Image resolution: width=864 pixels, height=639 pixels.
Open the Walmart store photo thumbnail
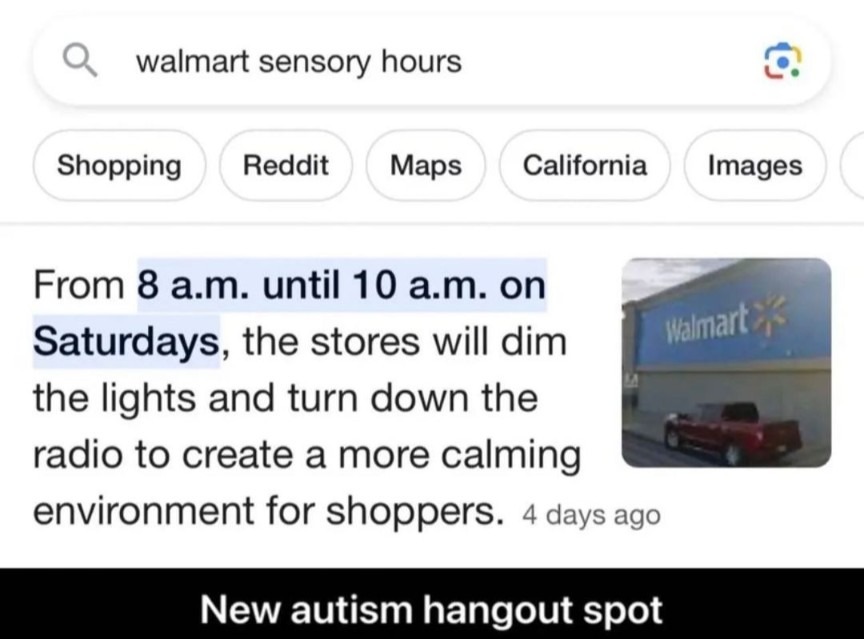pyautogui.click(x=726, y=362)
